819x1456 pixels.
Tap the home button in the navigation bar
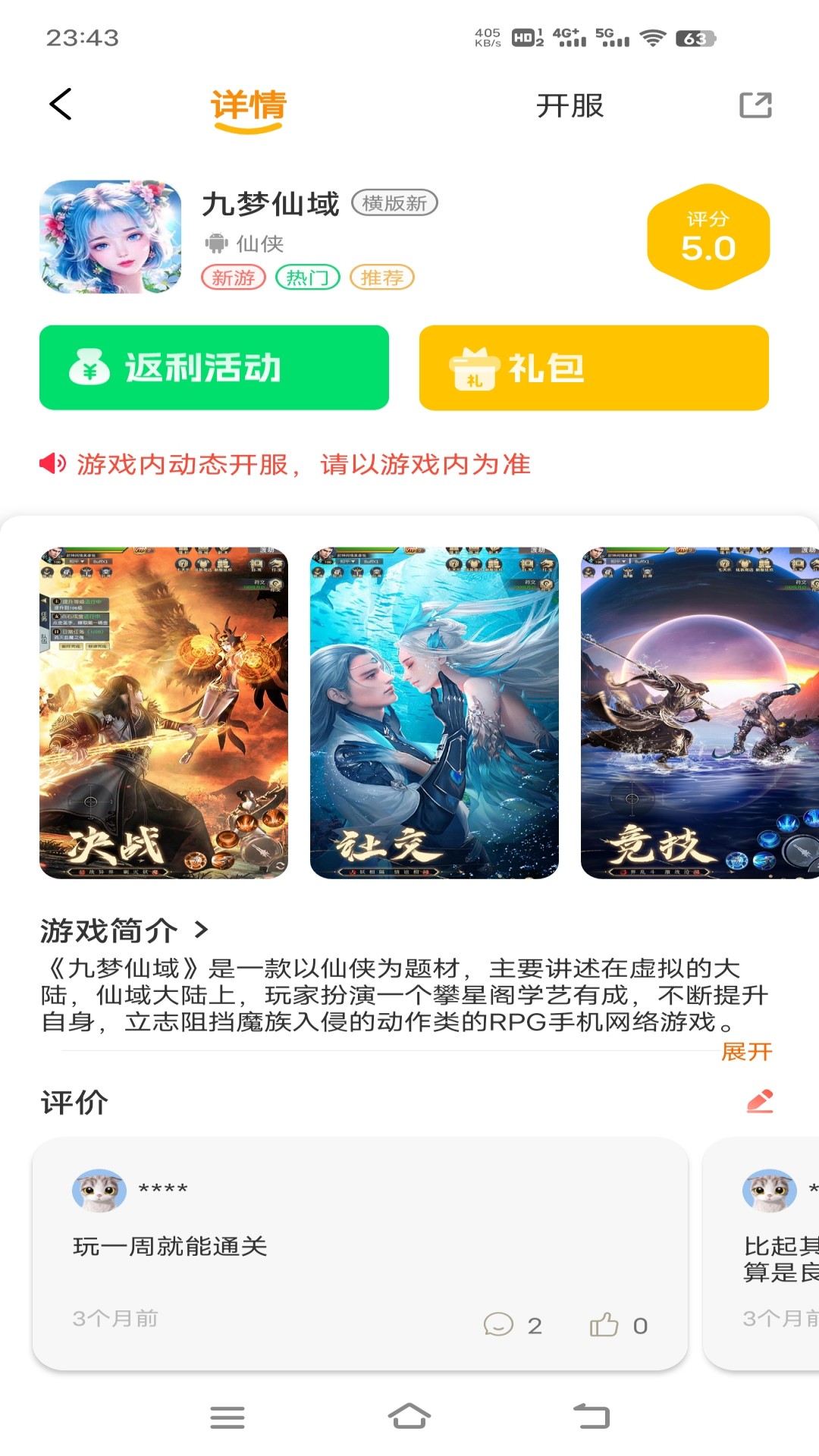[409, 1418]
